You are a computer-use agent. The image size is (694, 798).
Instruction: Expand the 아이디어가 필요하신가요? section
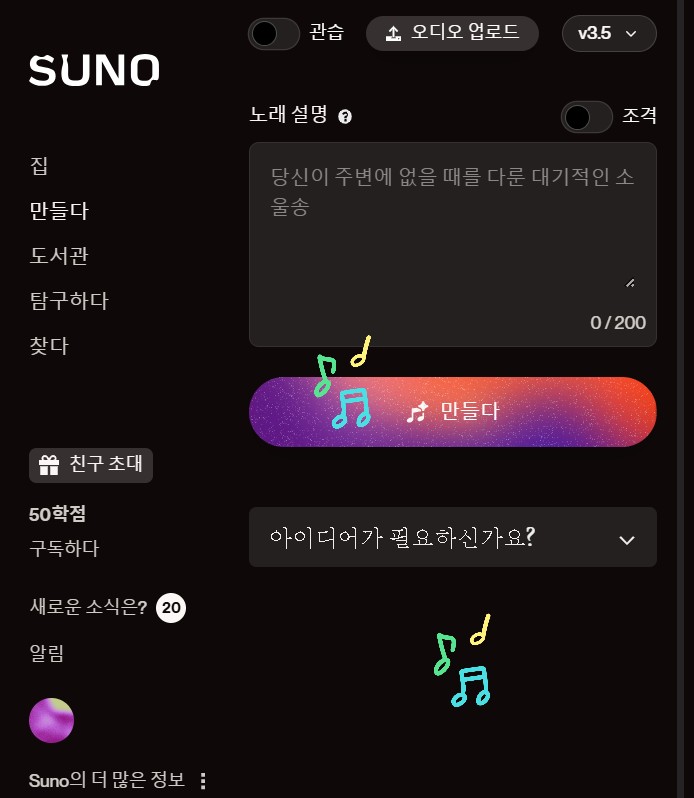click(452, 537)
